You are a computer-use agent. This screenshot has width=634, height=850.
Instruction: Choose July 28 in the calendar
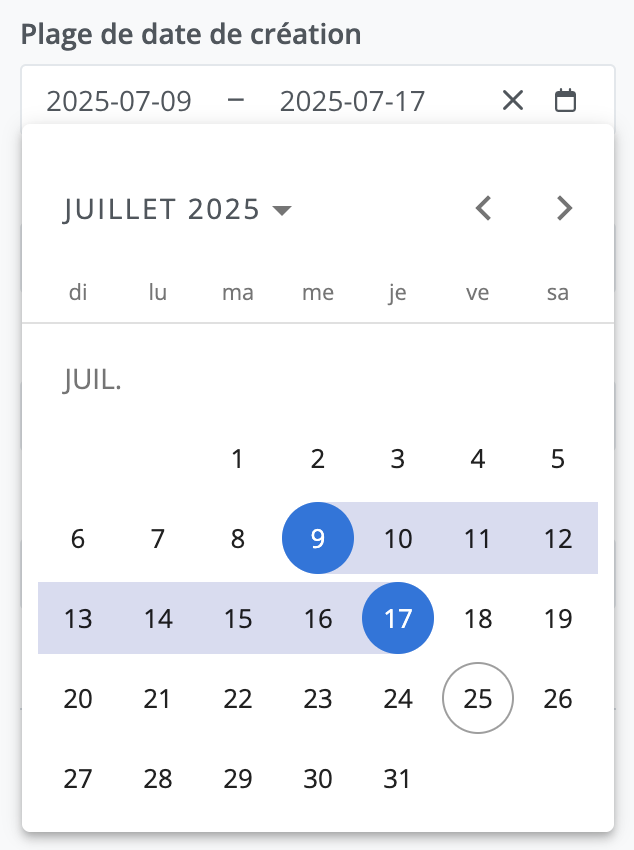[158, 779]
